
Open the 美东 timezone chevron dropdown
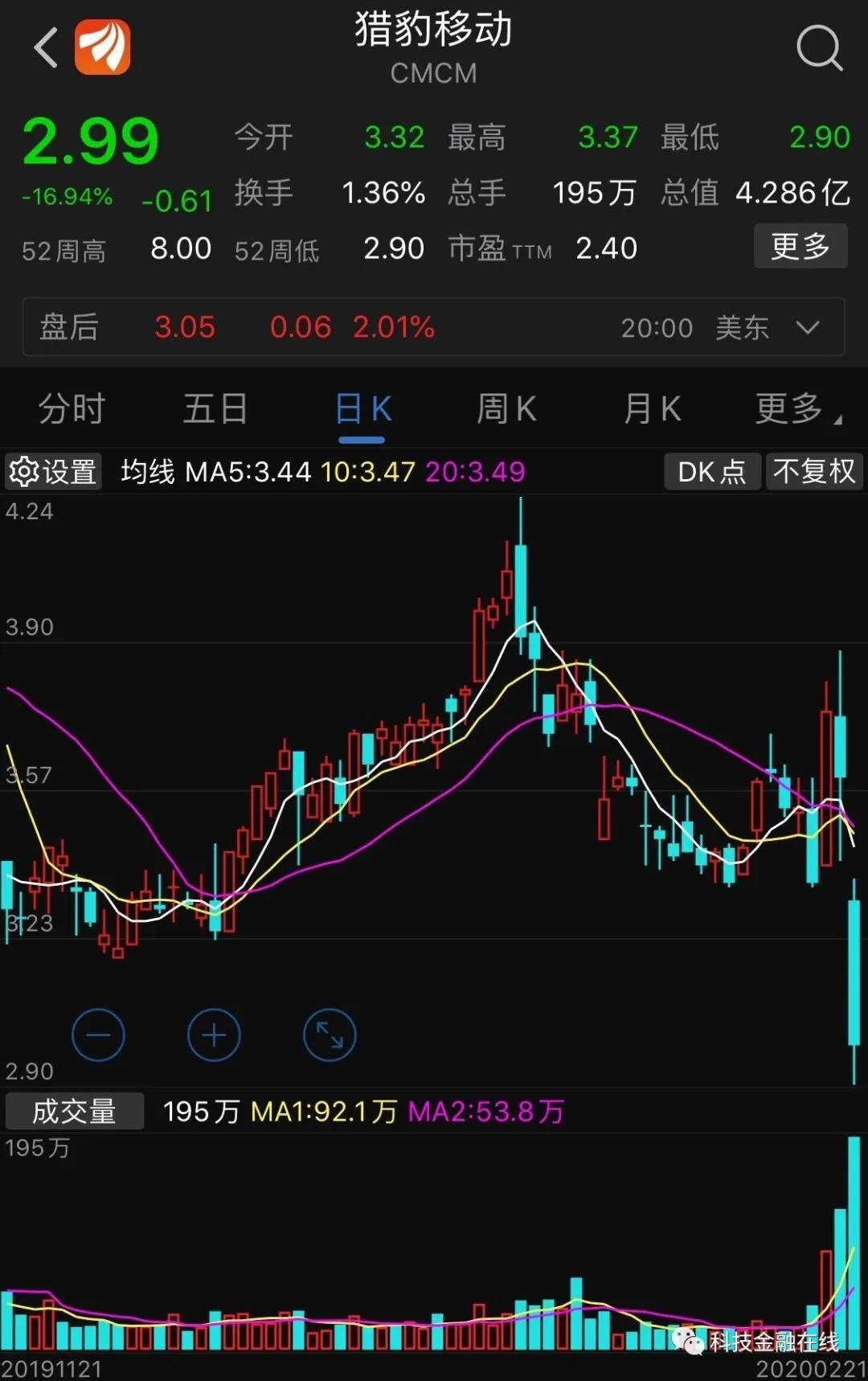810,327
